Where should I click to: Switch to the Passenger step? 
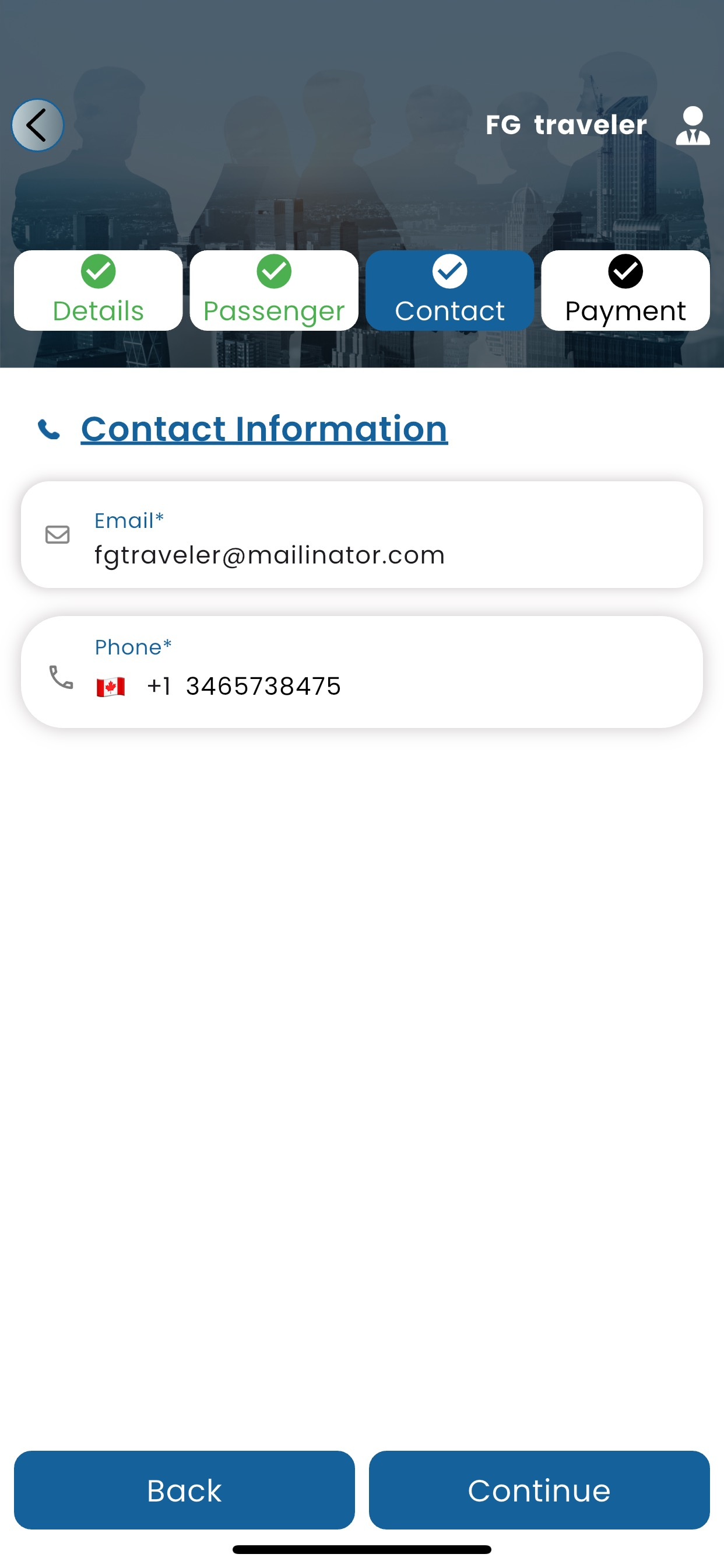pos(274,290)
